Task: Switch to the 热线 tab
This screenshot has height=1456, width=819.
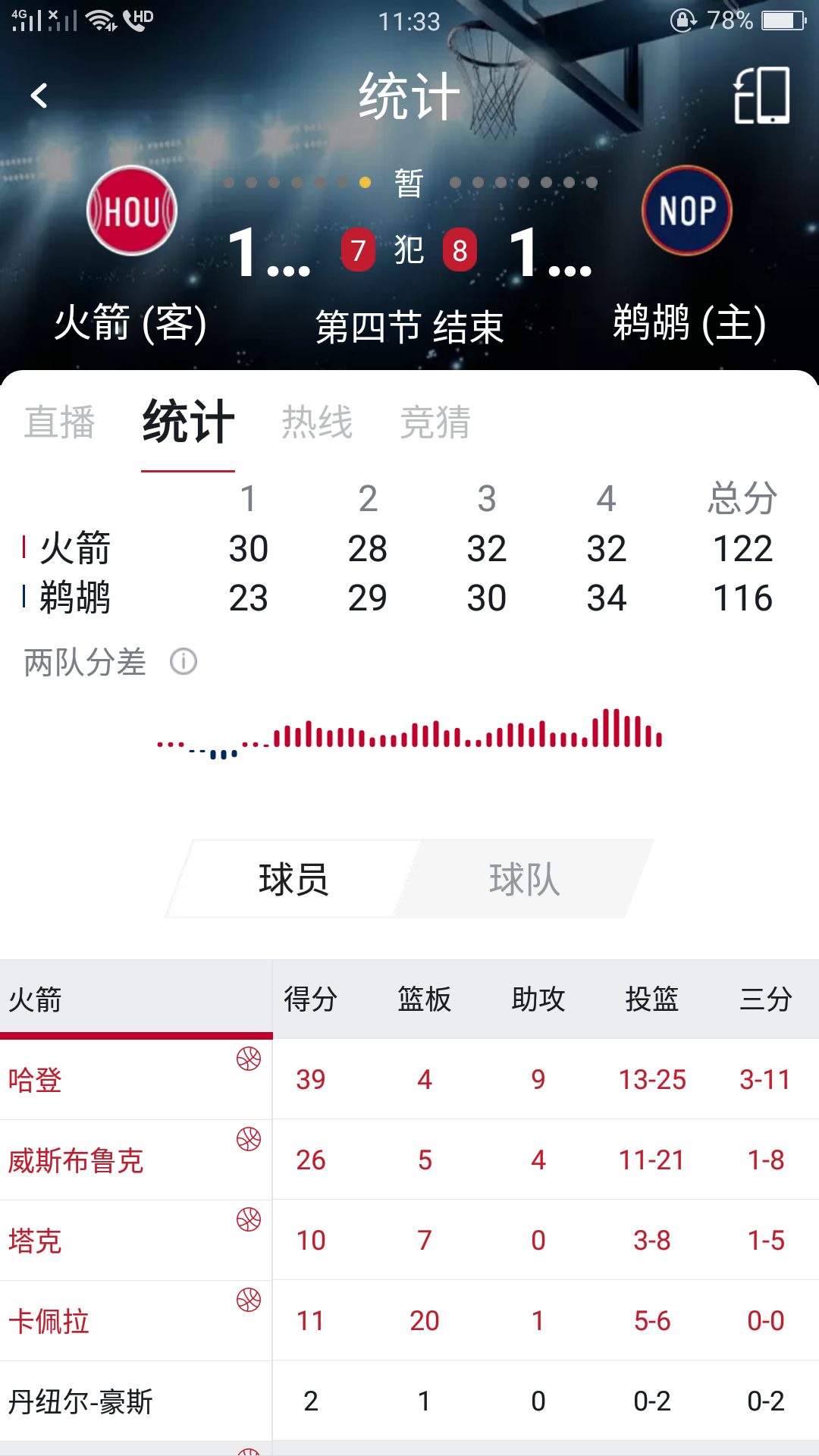Action: (317, 423)
